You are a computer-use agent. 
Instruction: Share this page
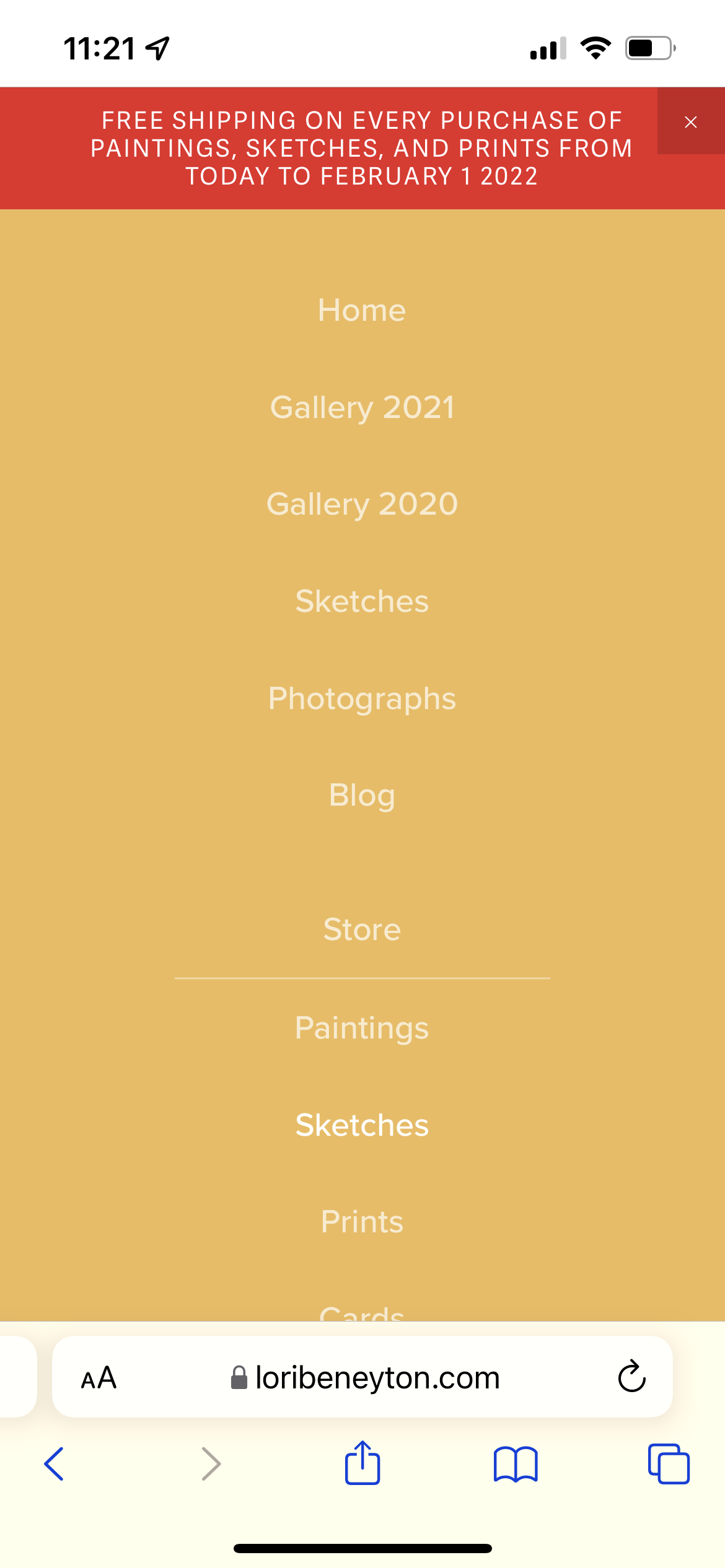[362, 1463]
